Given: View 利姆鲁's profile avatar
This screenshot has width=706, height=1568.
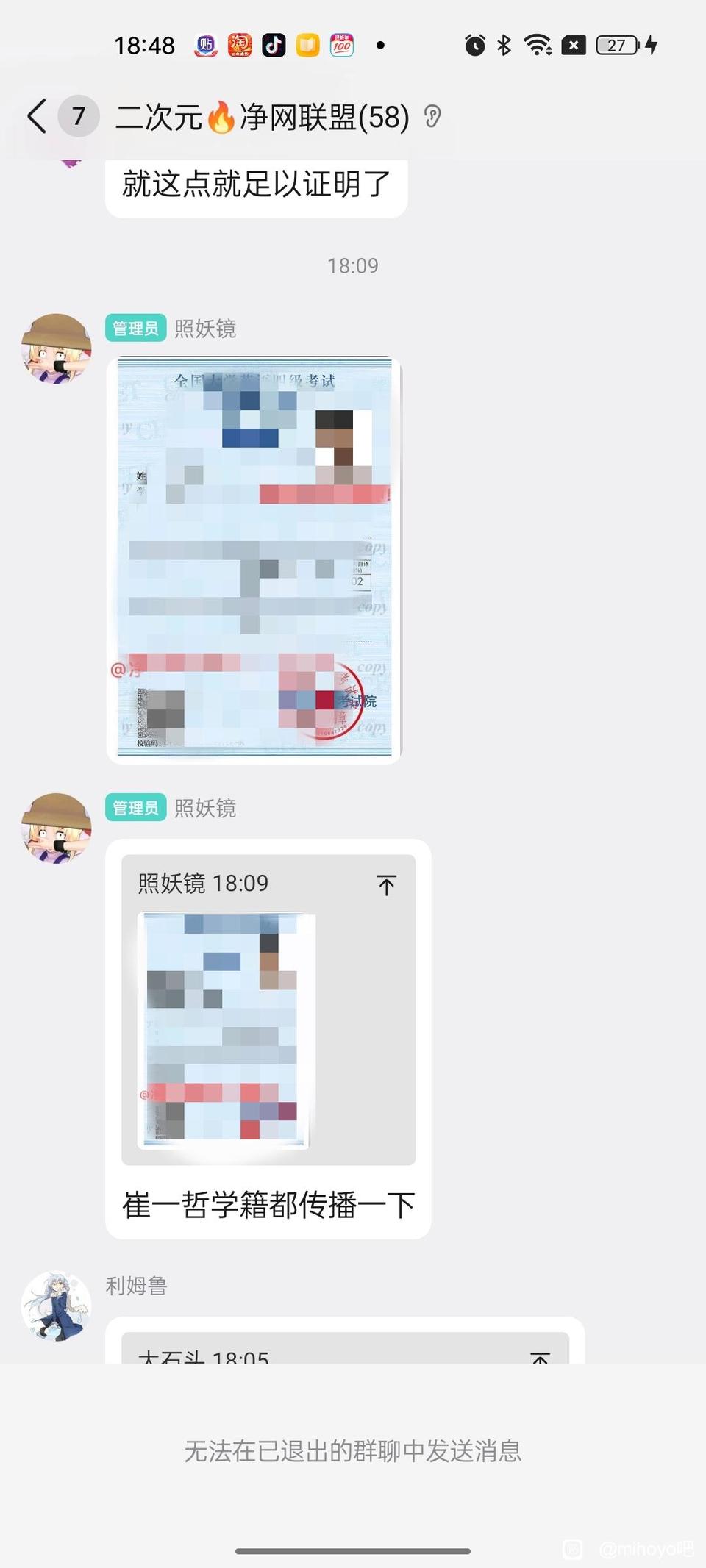Looking at the screenshot, I should click(57, 1306).
